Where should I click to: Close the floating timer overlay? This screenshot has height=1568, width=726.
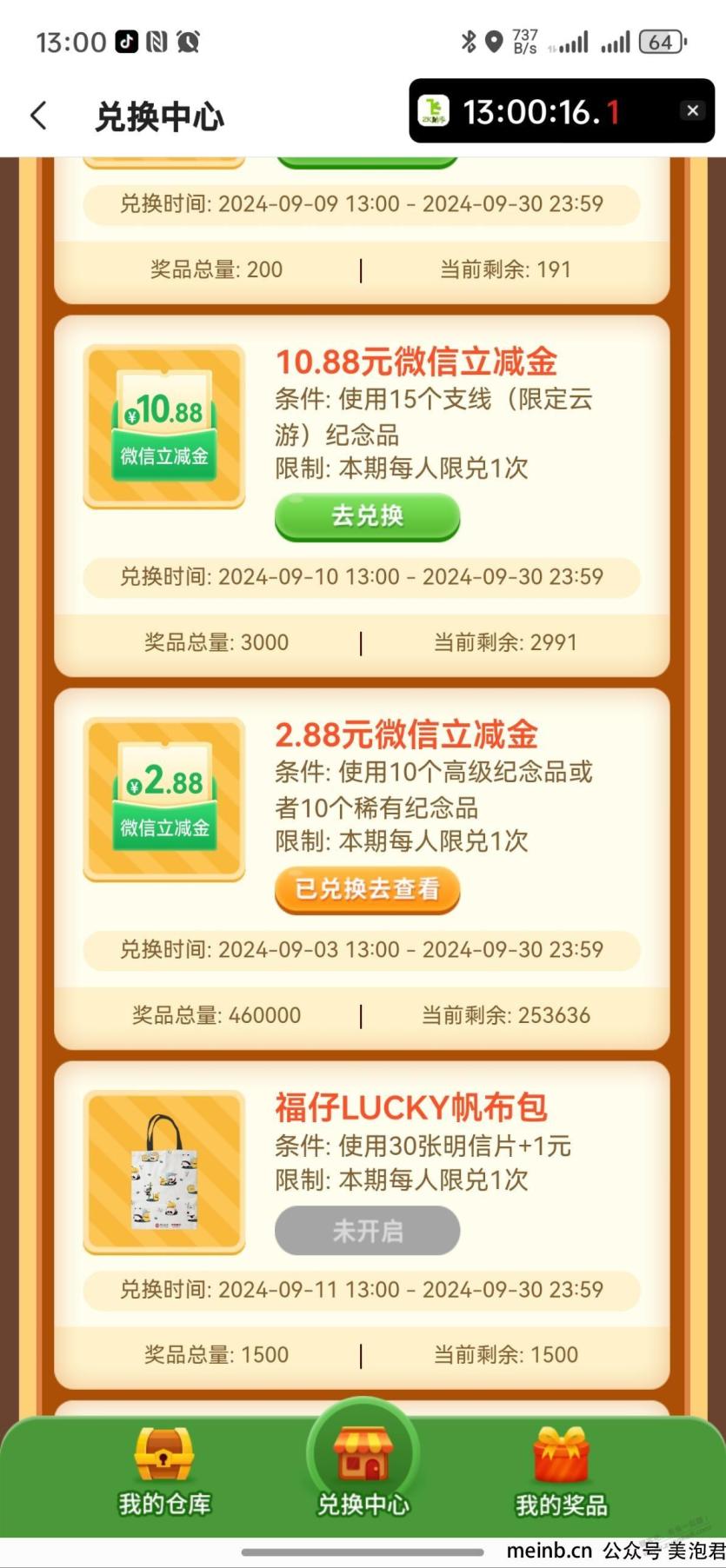click(x=692, y=110)
